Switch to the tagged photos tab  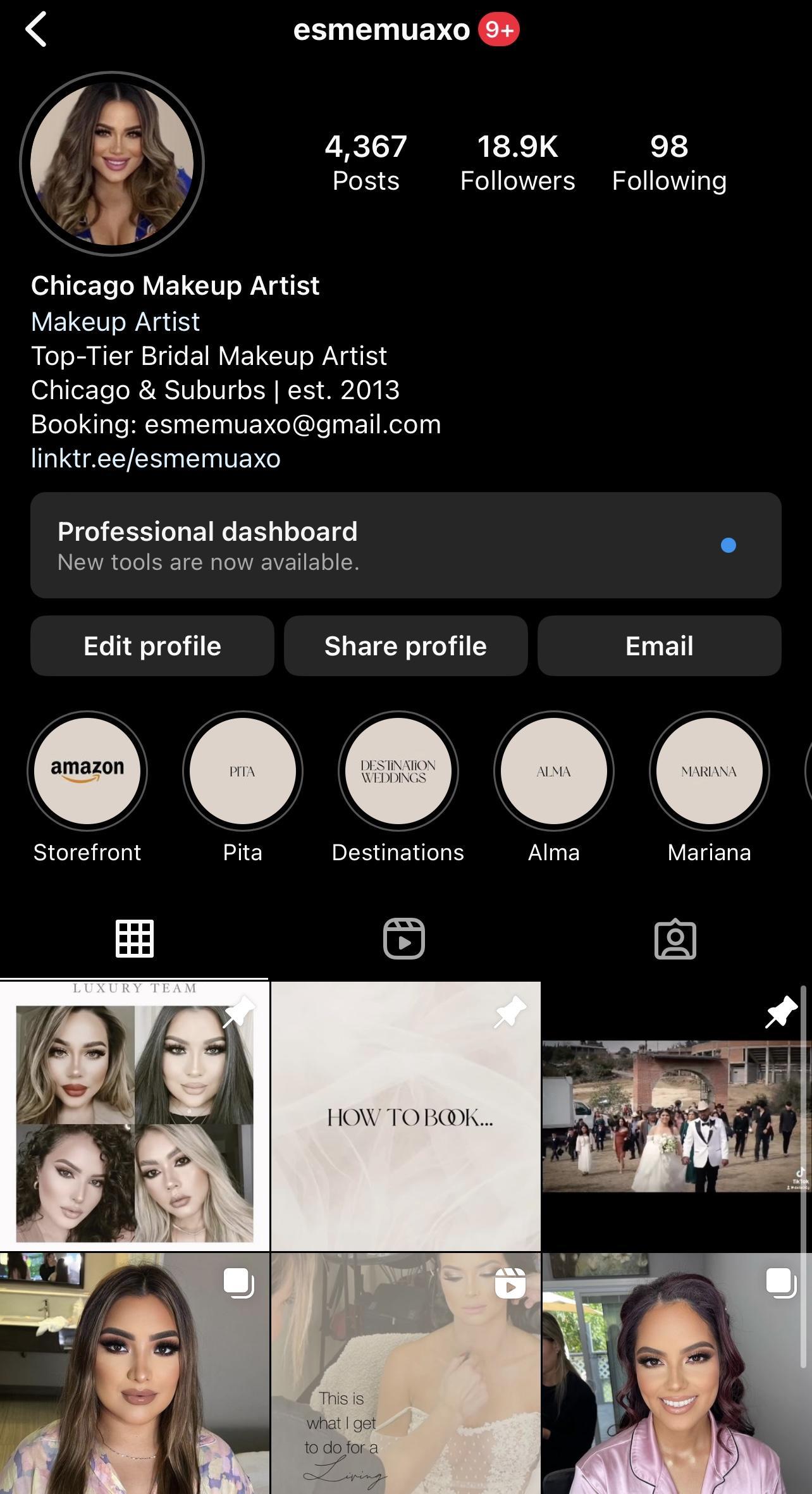675,939
